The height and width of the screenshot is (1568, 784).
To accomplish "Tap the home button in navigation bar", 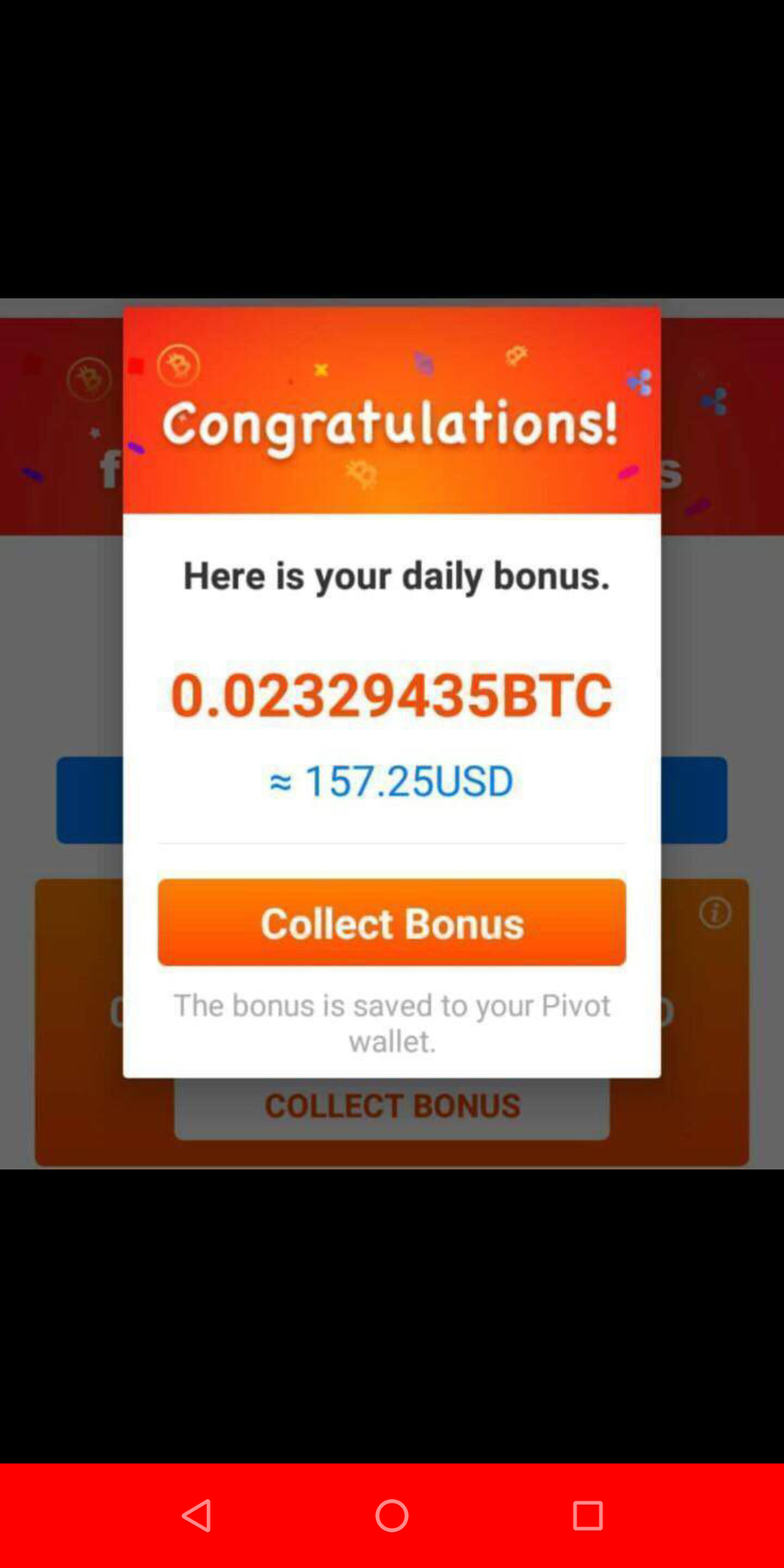I will (392, 1516).
